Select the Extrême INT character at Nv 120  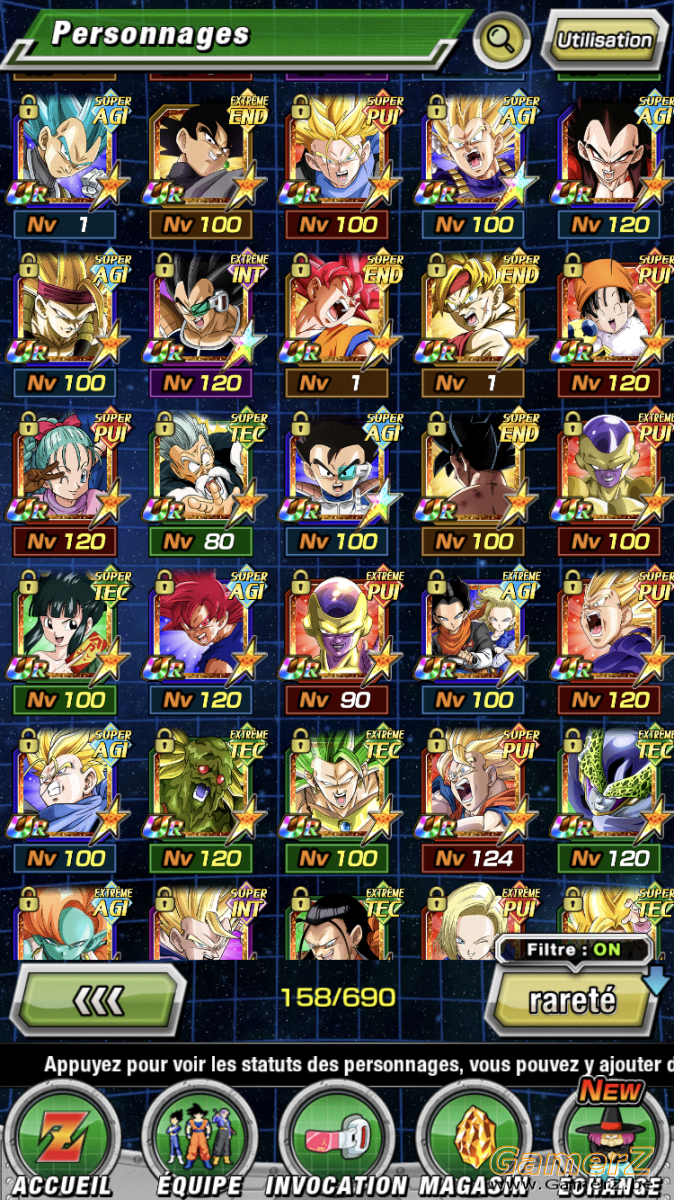tap(202, 326)
